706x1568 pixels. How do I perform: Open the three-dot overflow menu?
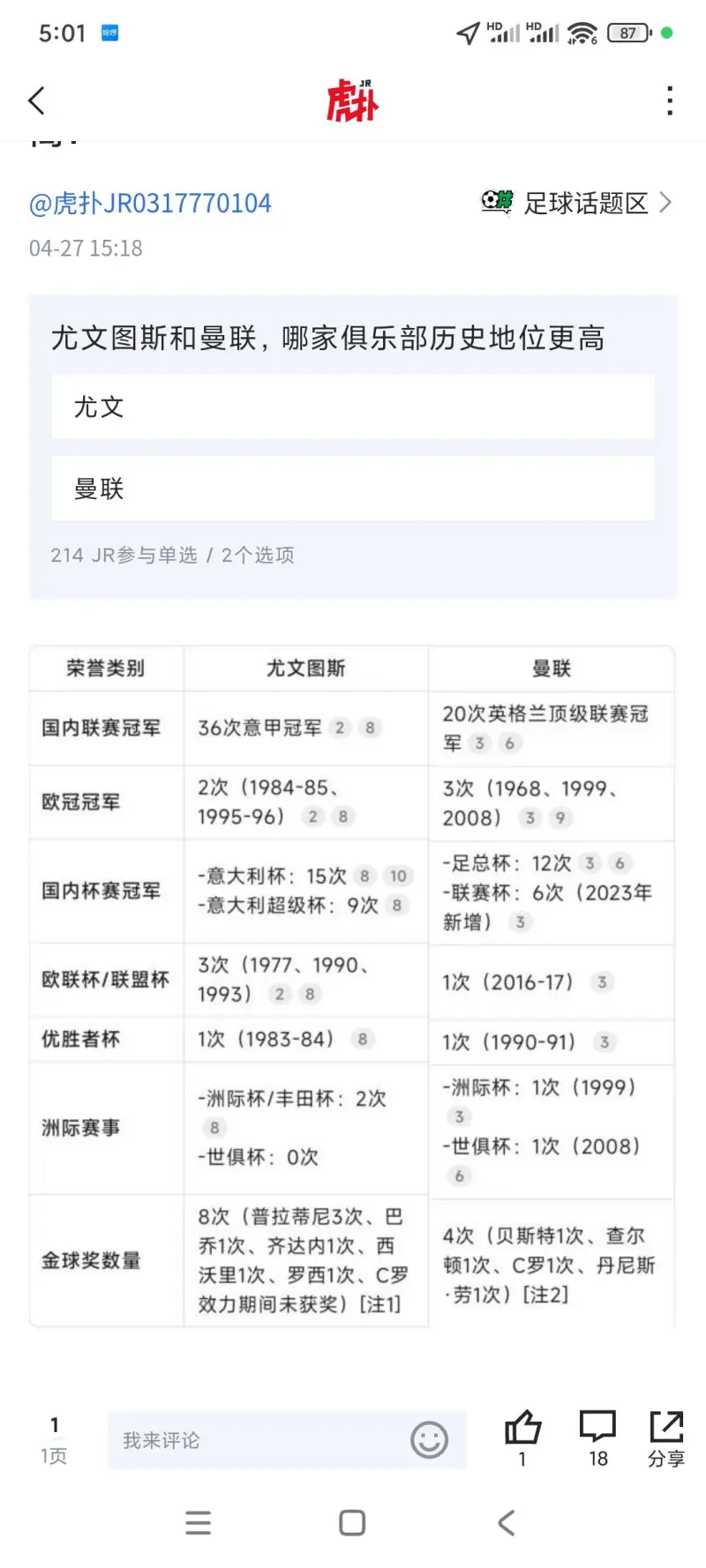click(671, 101)
